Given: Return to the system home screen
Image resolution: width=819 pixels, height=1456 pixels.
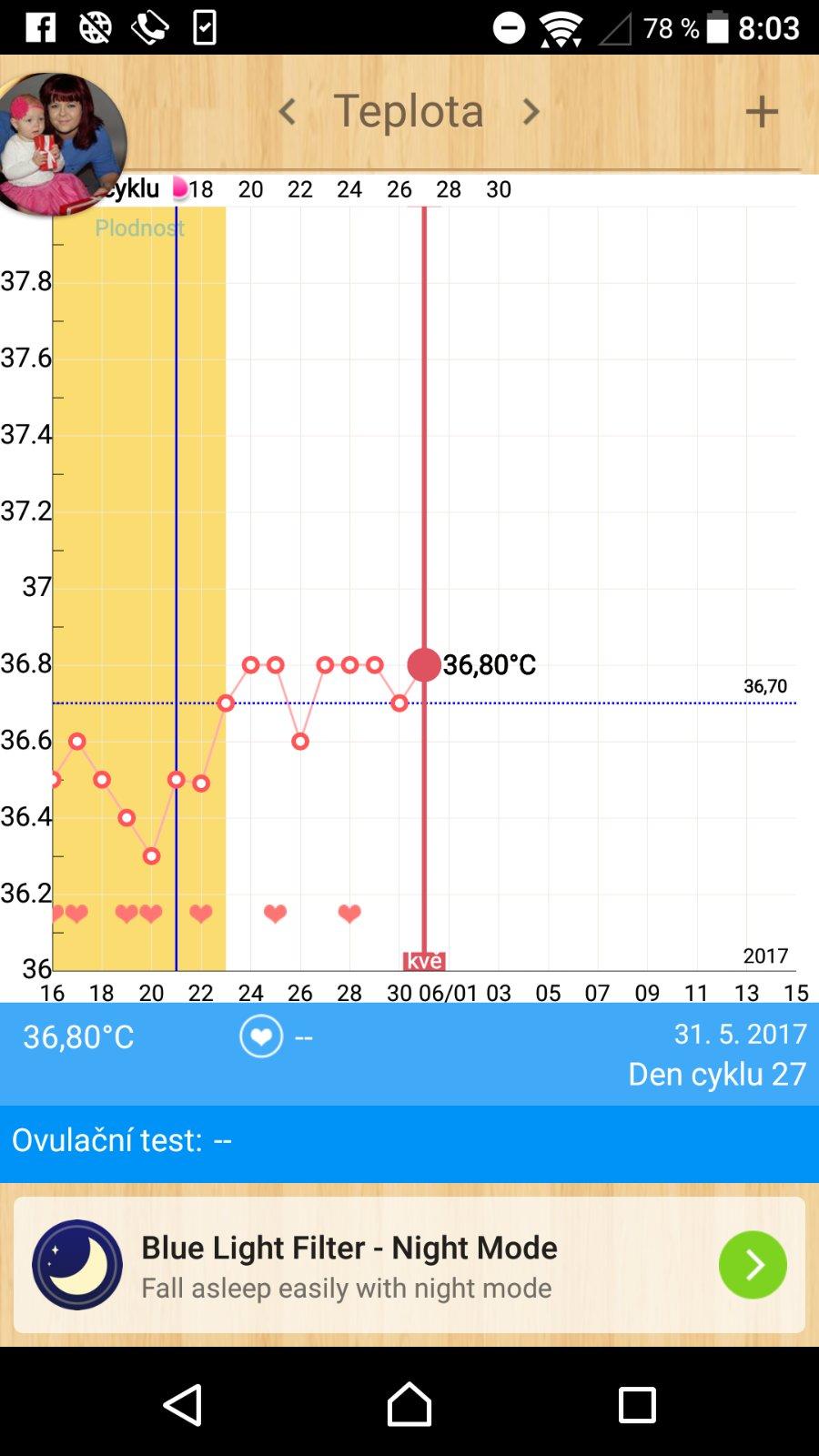Looking at the screenshot, I should click(x=409, y=1404).
